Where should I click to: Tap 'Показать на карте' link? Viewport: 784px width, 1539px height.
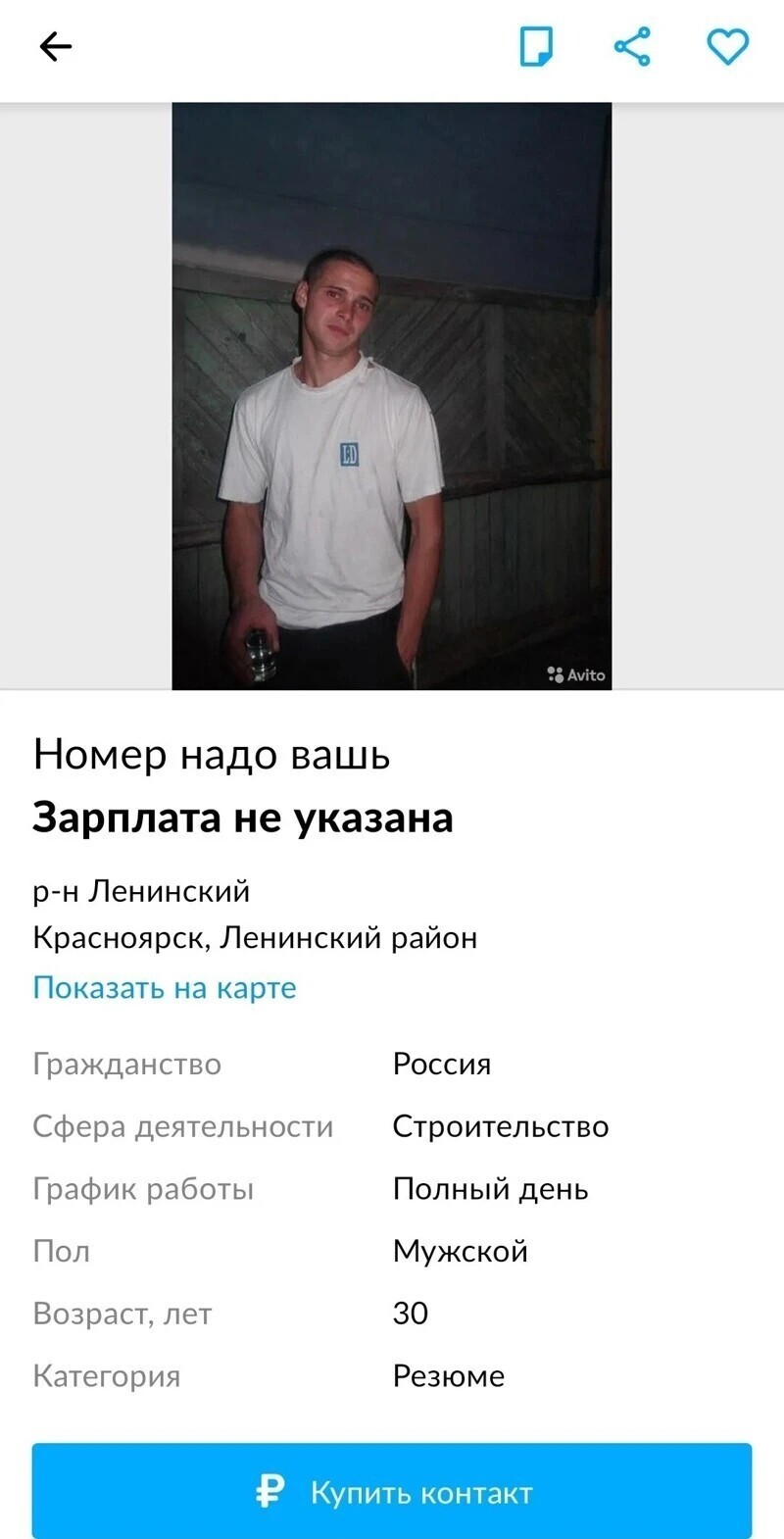[x=165, y=987]
